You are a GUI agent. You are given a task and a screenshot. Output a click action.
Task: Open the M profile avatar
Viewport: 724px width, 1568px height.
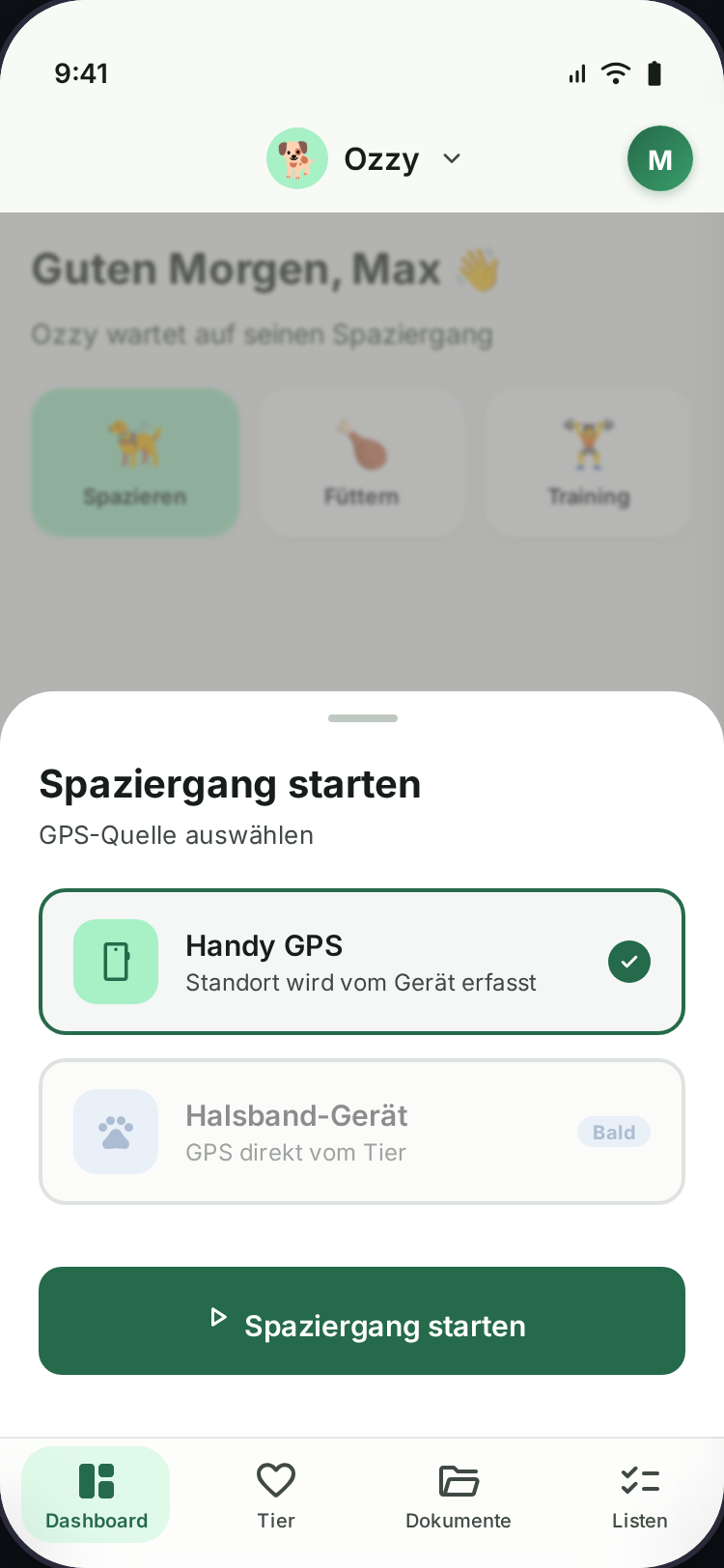660,158
